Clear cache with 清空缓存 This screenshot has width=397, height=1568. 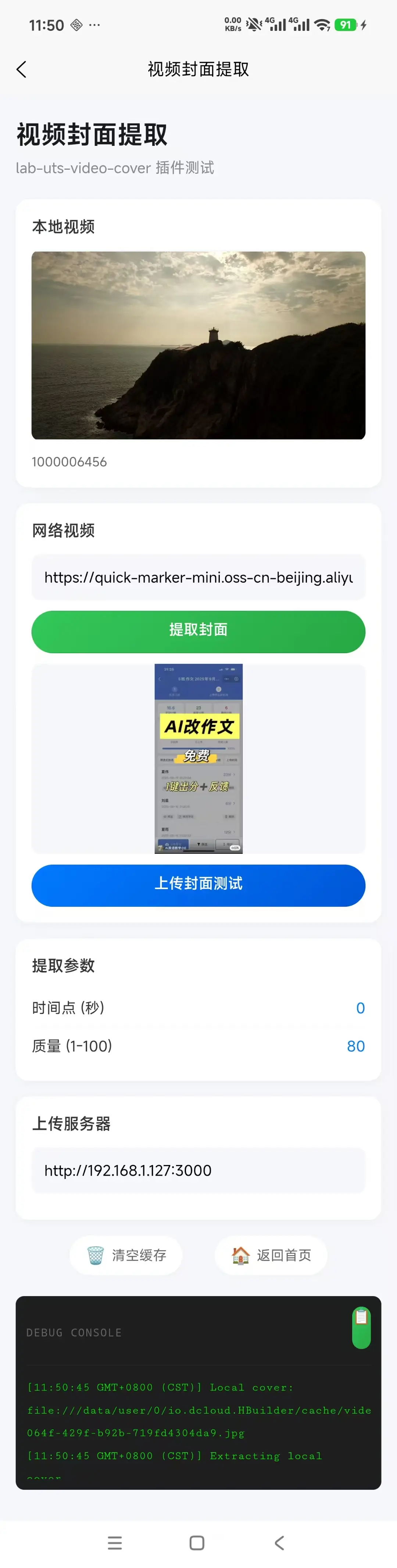[126, 1255]
